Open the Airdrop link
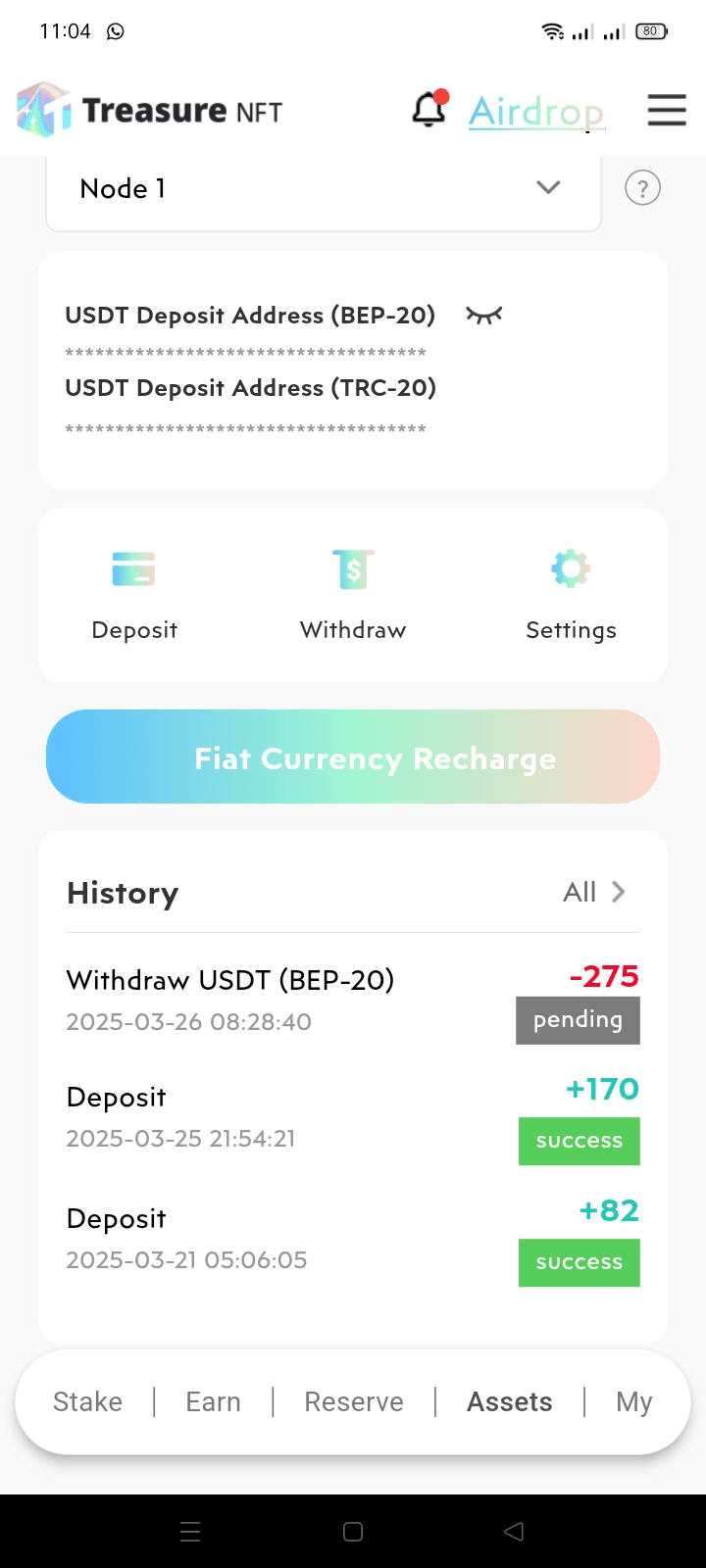 (x=535, y=112)
